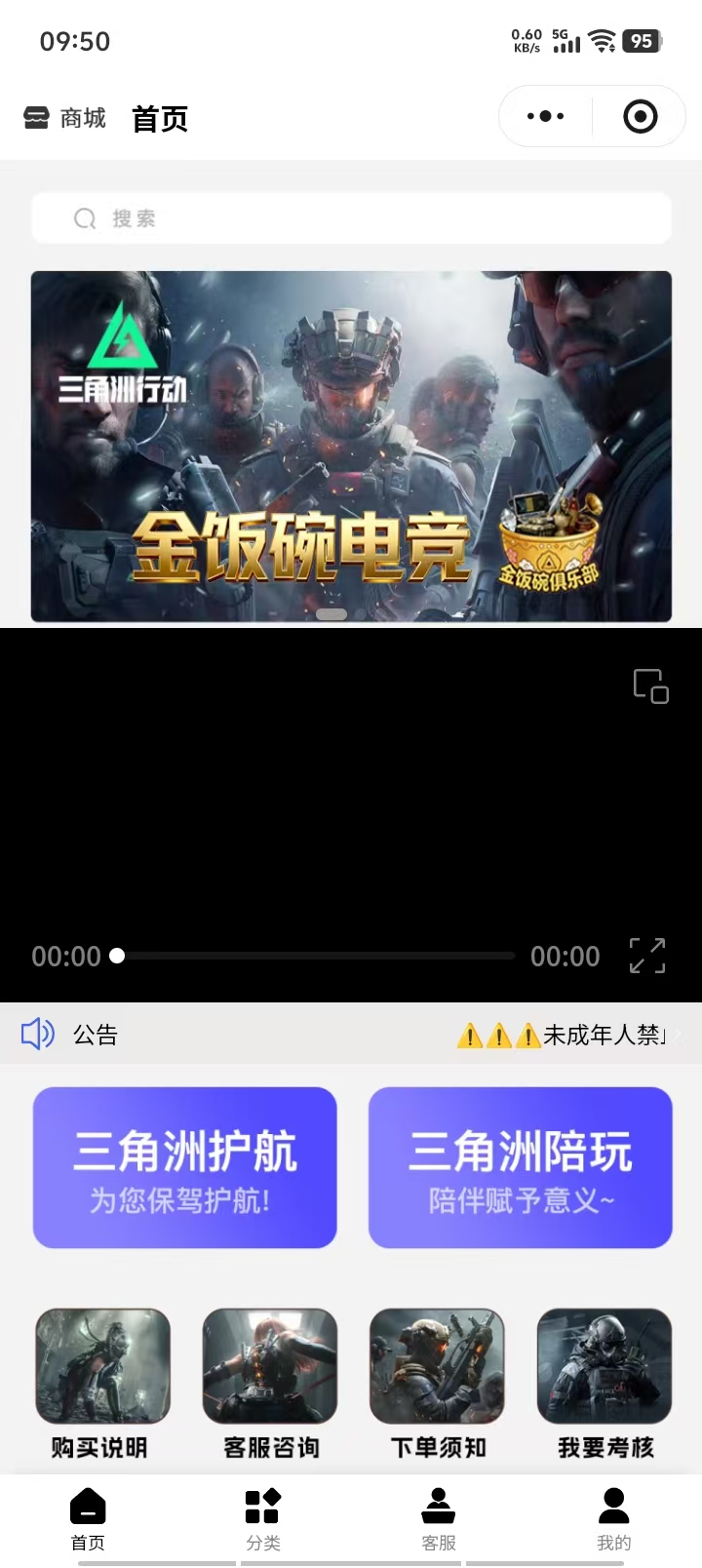Open 我要考核 assessment entry
The height and width of the screenshot is (1568, 702).
click(x=604, y=1385)
